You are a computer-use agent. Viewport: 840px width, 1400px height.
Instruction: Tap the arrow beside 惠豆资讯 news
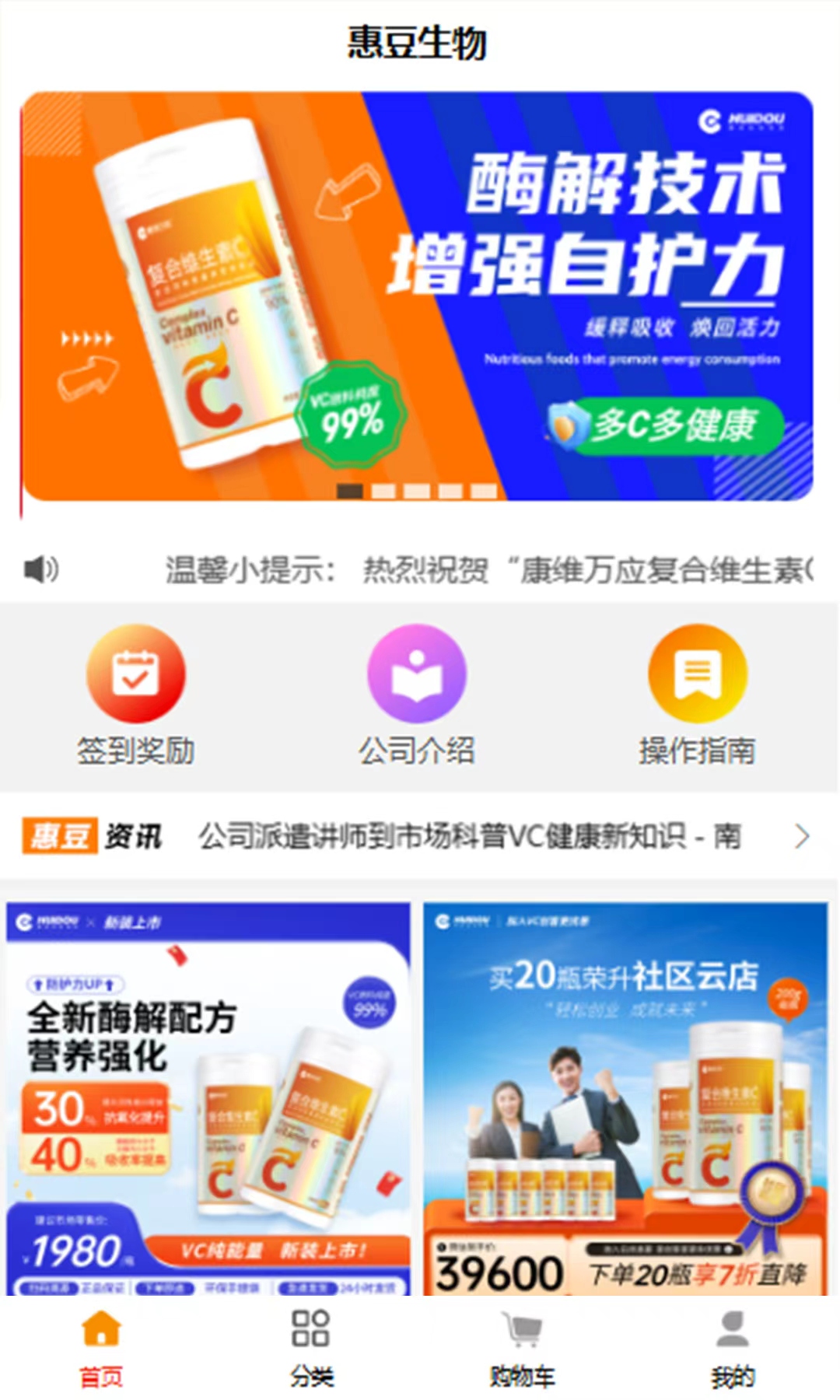click(801, 836)
